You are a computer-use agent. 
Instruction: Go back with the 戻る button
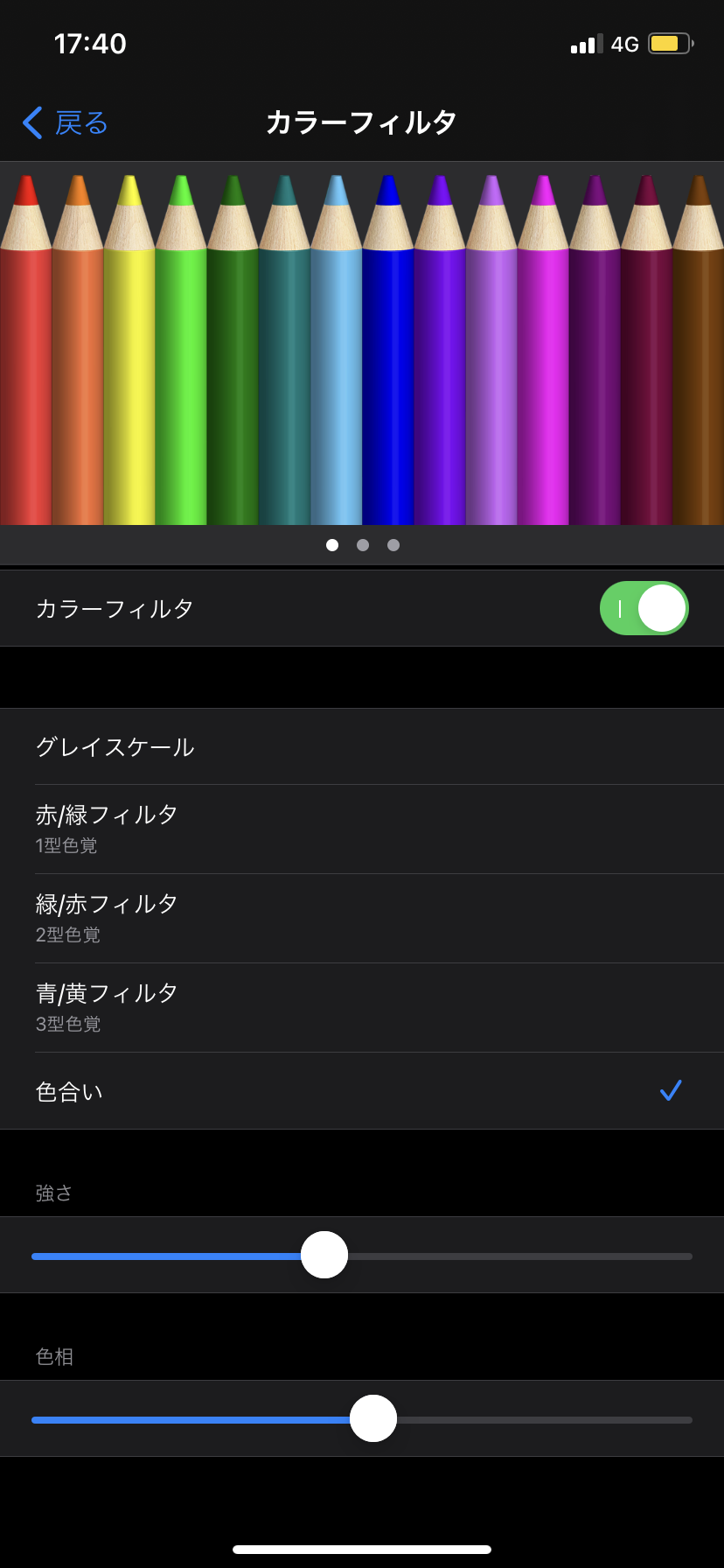point(66,122)
